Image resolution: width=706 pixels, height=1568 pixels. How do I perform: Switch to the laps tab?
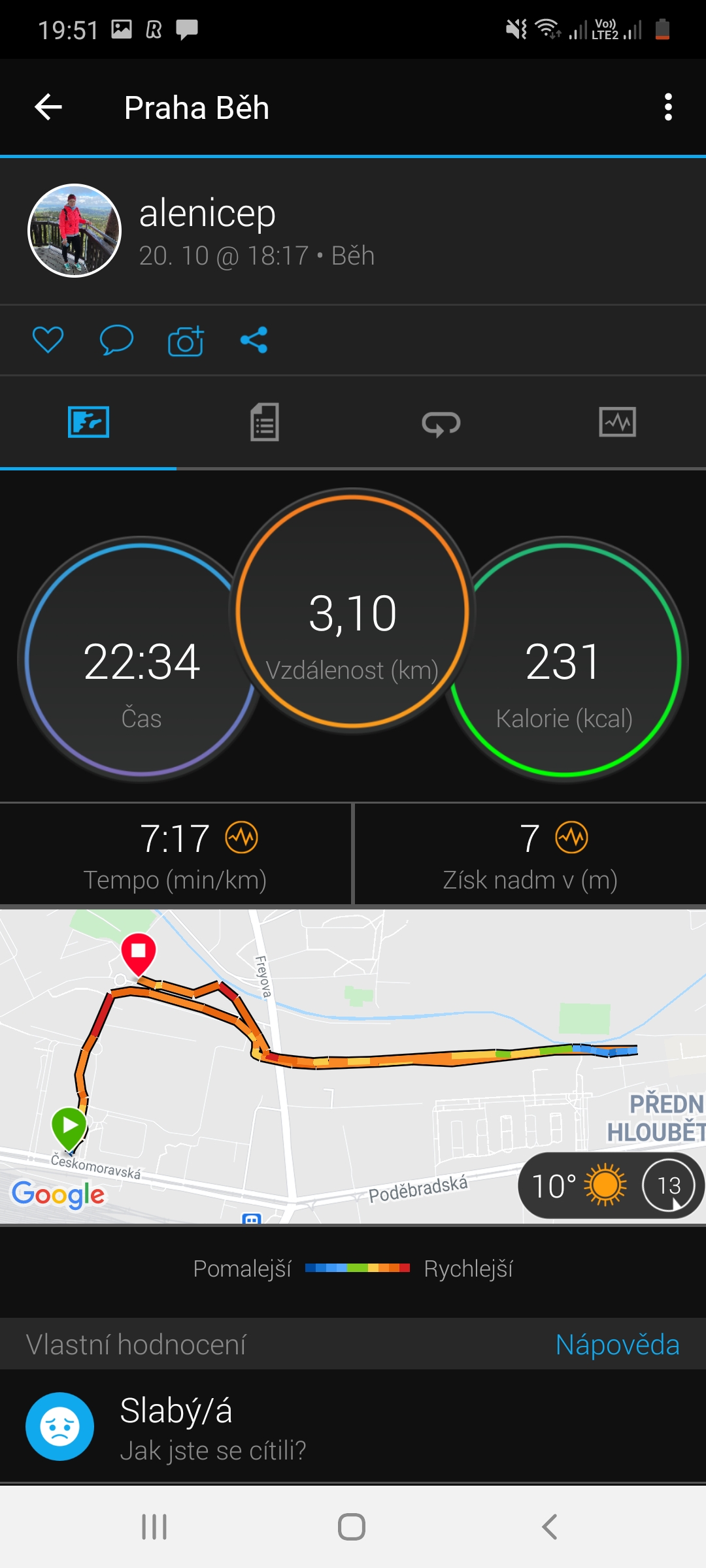pyautogui.click(x=441, y=423)
